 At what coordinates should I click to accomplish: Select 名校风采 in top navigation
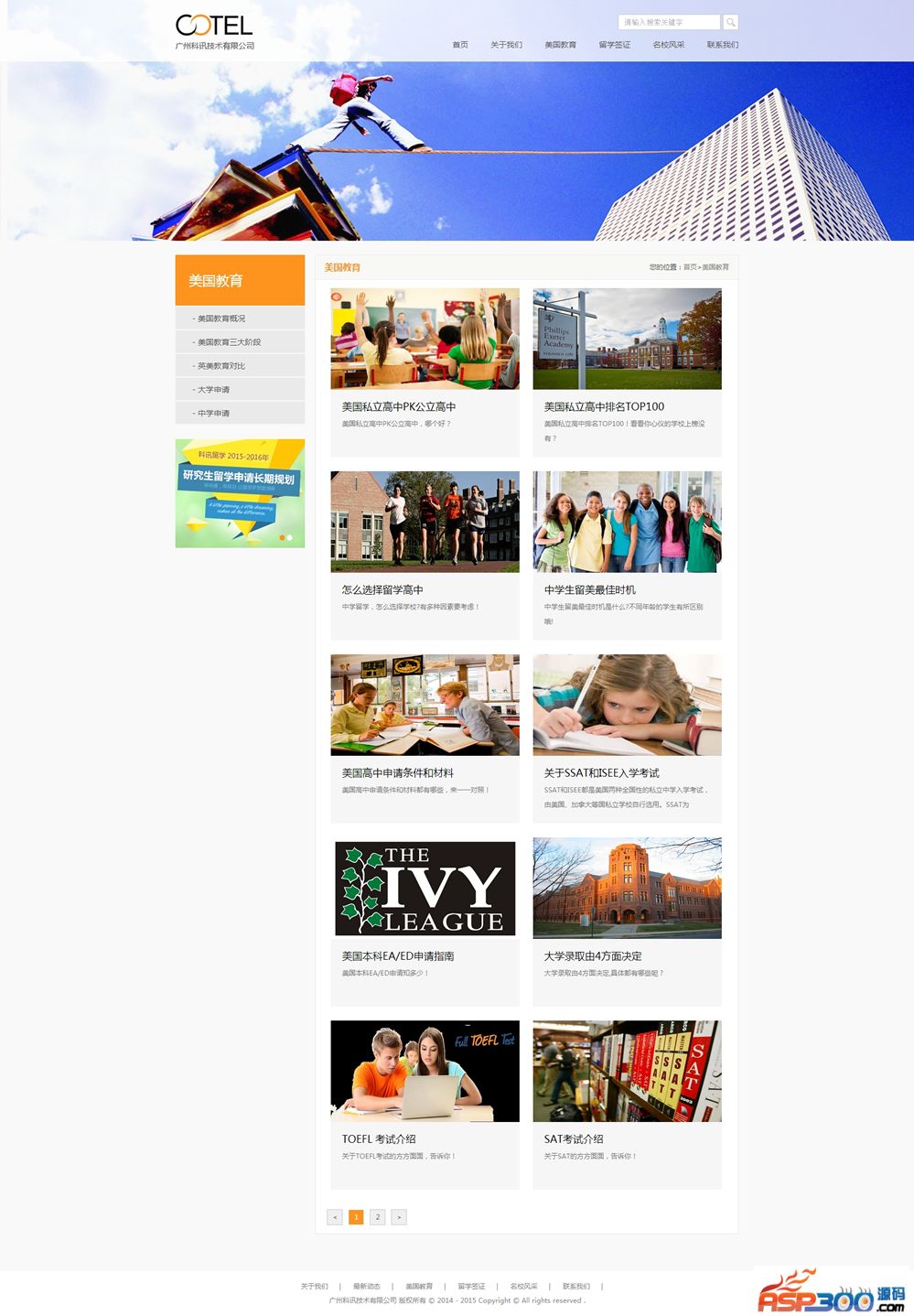669,45
